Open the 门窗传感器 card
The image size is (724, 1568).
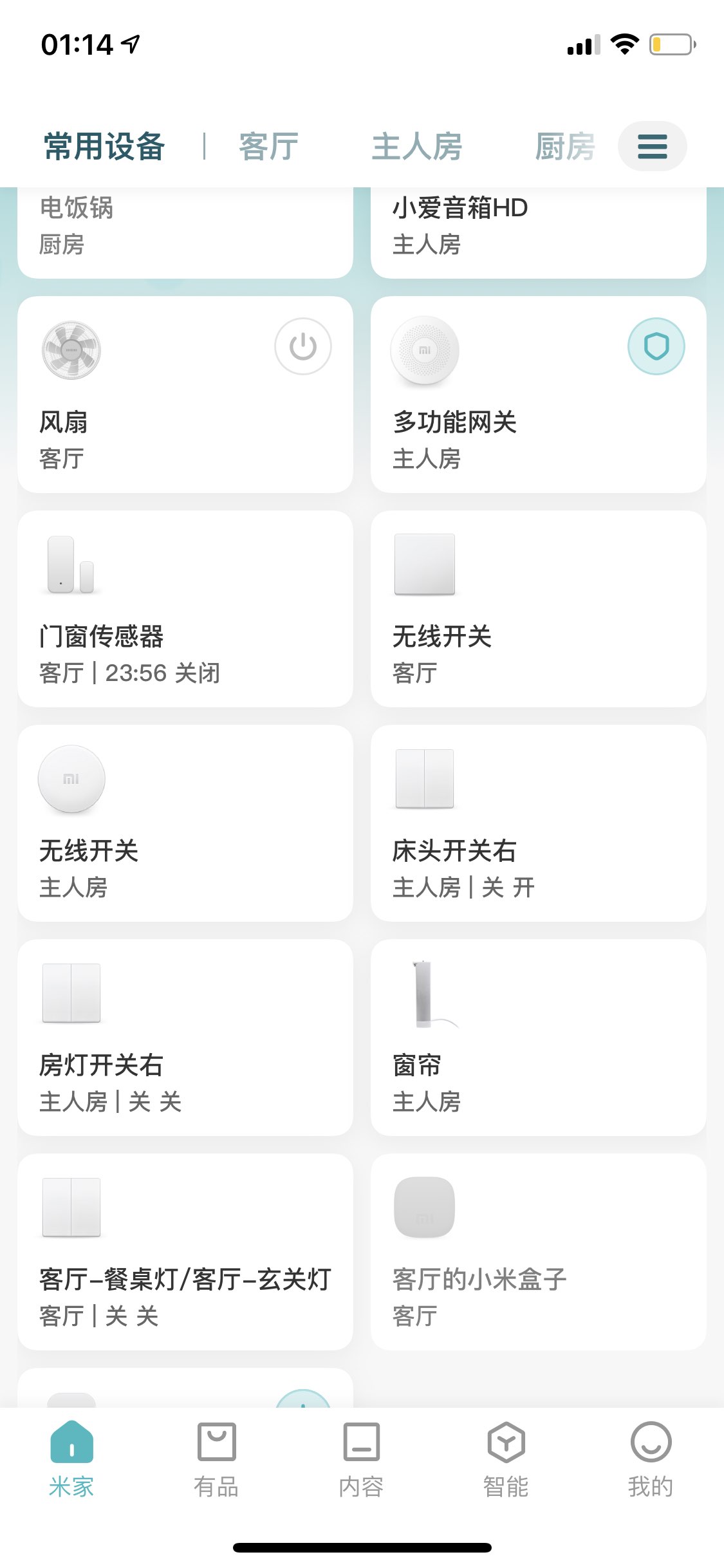[x=185, y=609]
